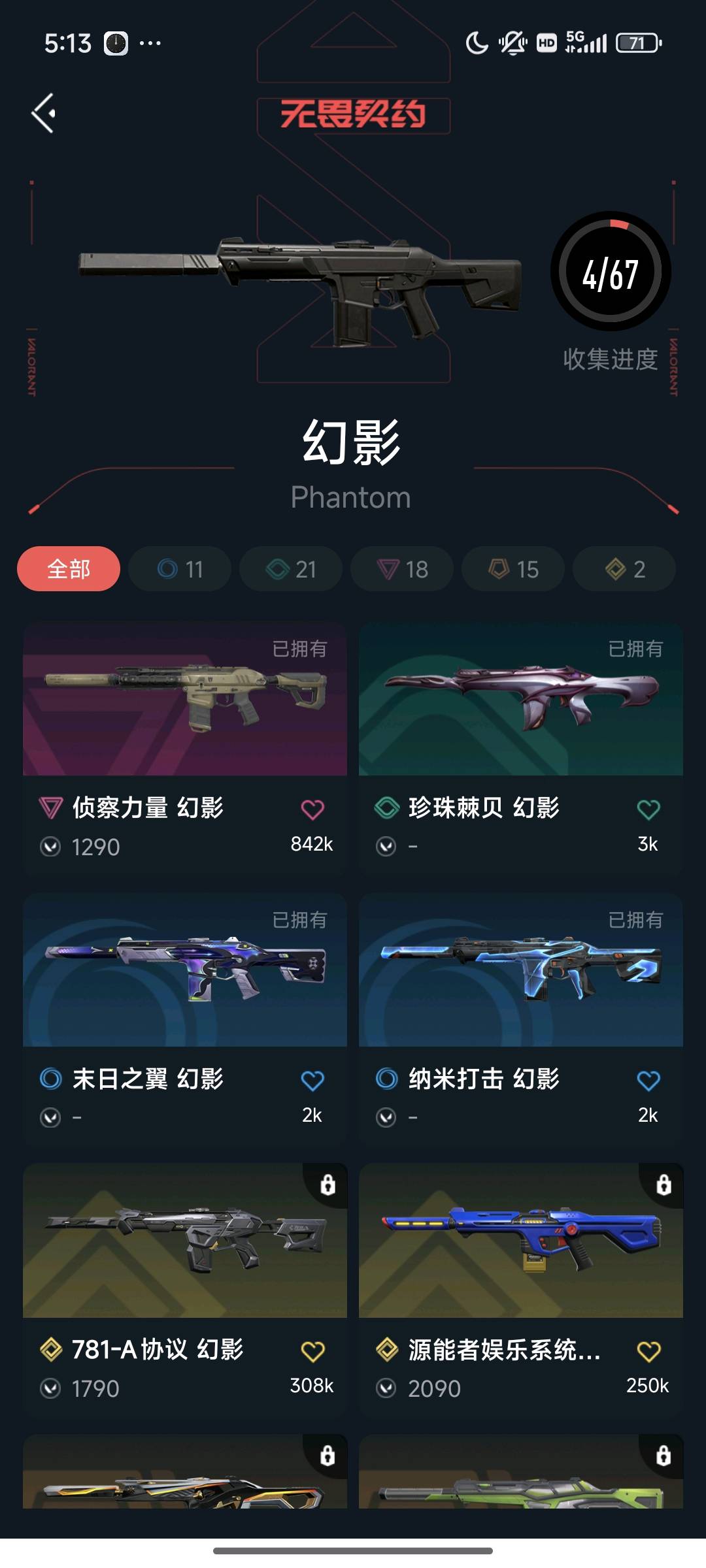The width and height of the screenshot is (706, 1568).
Task: Filter skins by the 18 tier chip
Action: [402, 569]
